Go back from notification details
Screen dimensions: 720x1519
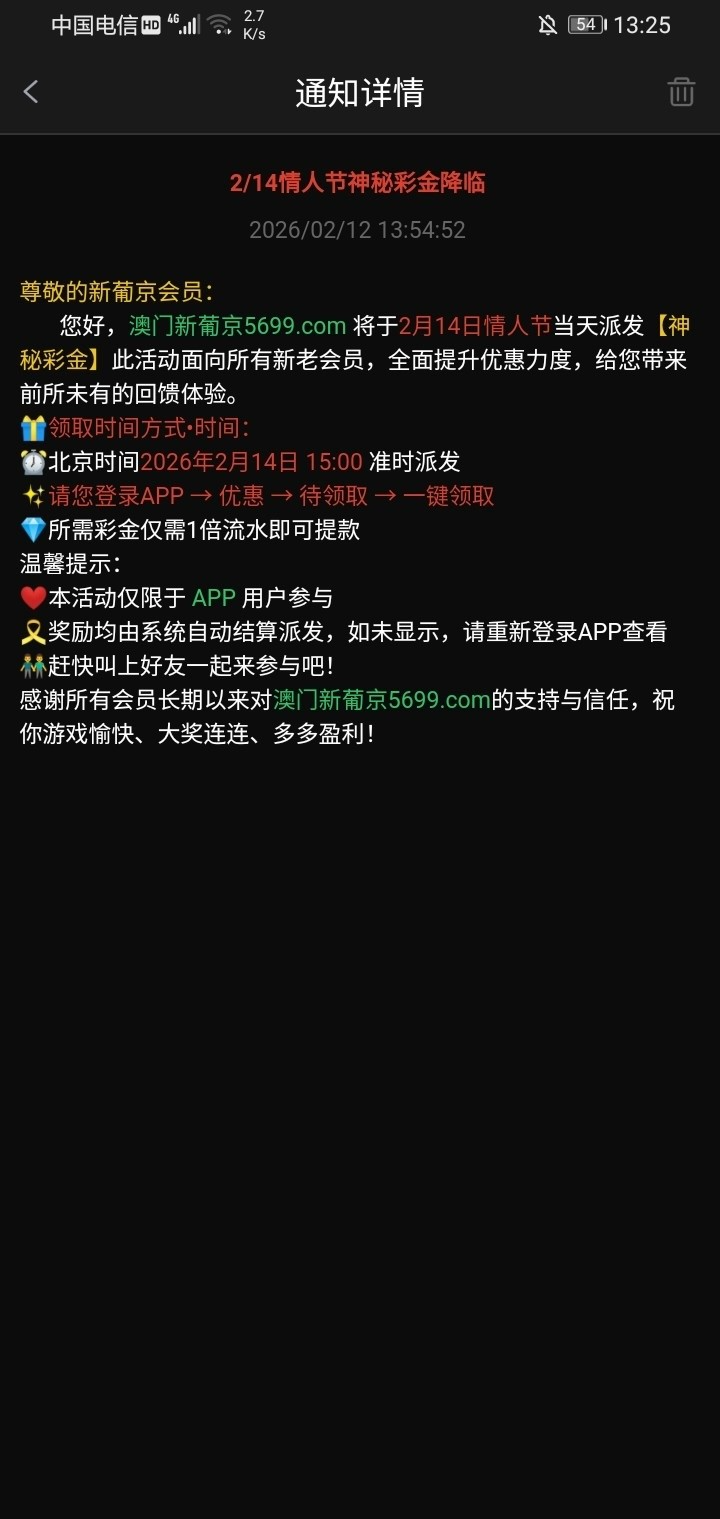(31, 92)
